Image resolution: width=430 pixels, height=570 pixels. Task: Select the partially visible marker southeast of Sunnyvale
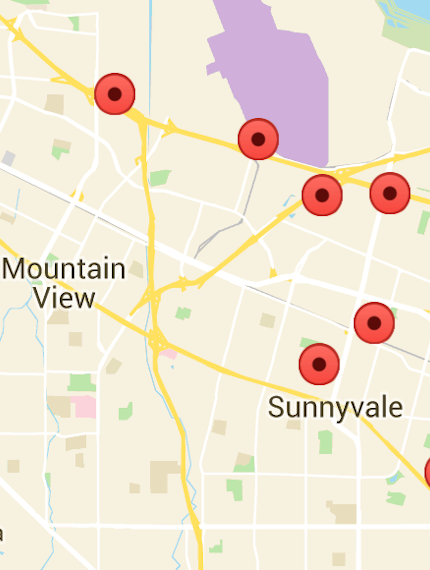[x=427, y=473]
